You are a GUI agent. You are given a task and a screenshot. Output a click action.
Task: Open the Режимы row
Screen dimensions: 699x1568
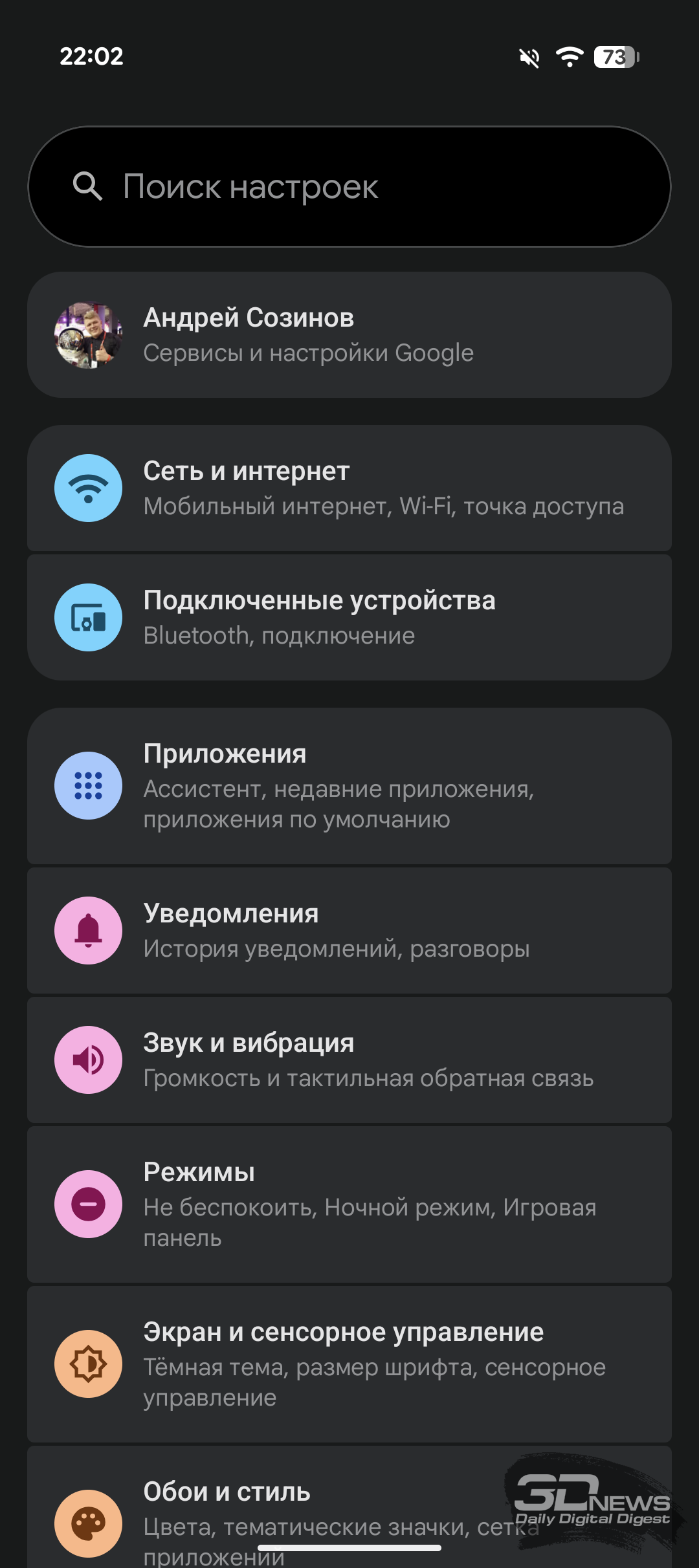(x=349, y=1204)
